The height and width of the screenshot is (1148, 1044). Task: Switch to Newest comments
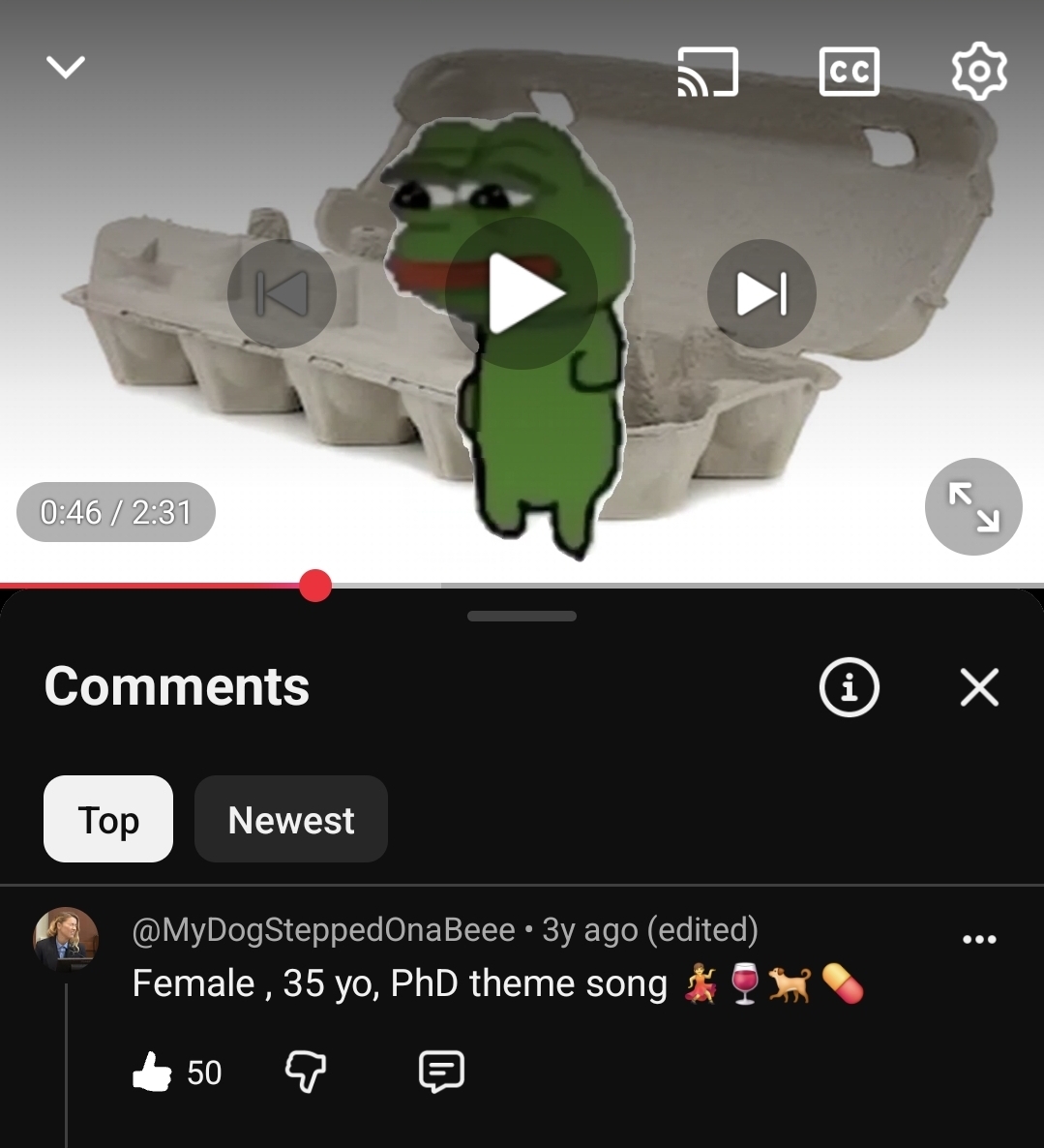(x=291, y=819)
